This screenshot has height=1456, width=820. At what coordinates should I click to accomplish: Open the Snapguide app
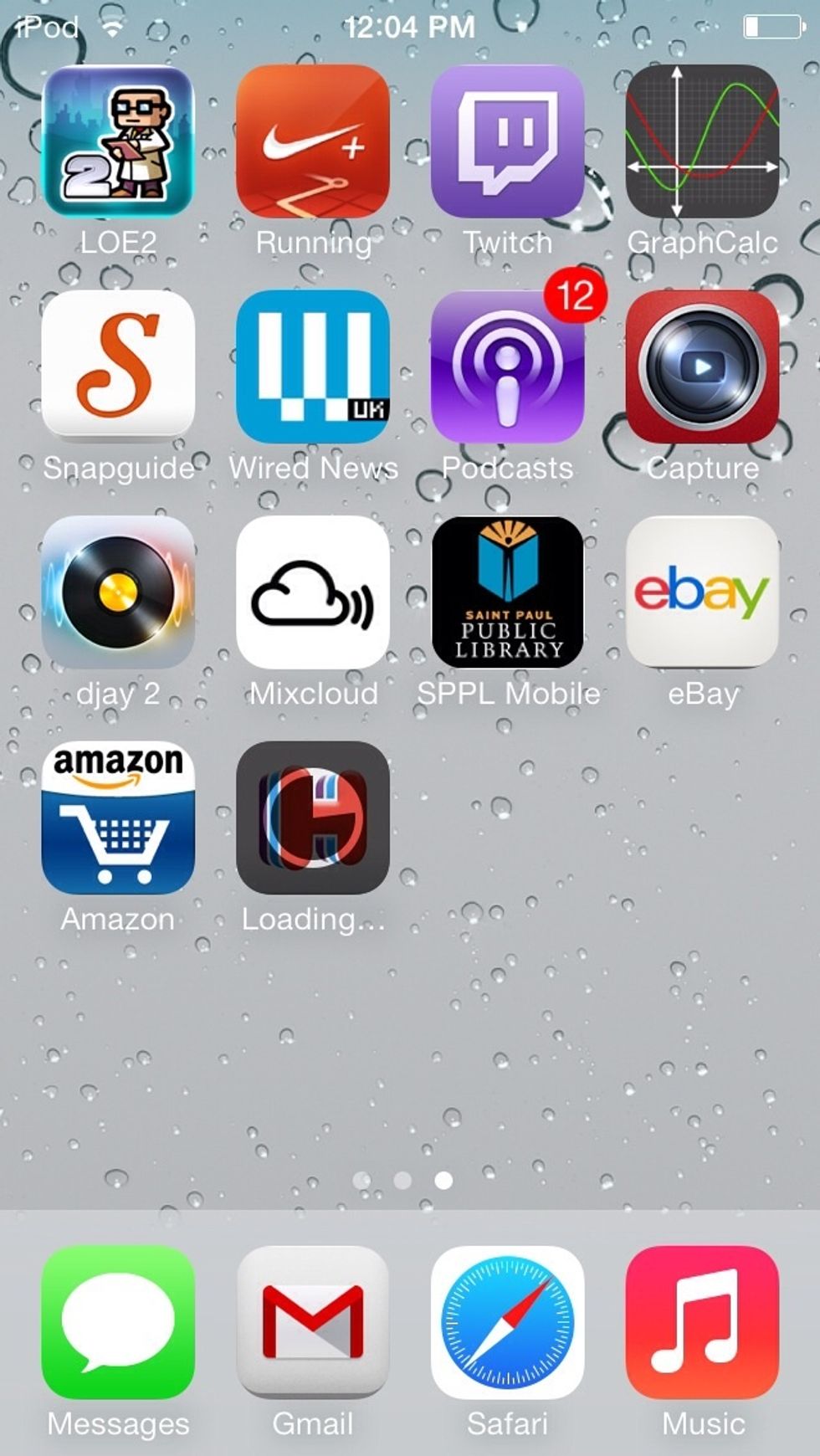click(118, 367)
